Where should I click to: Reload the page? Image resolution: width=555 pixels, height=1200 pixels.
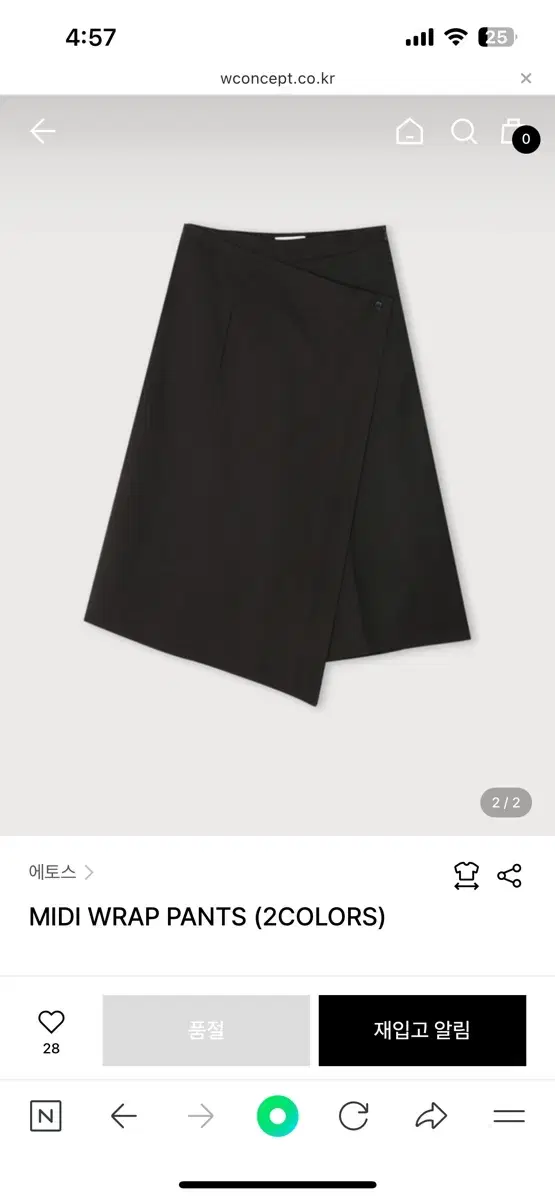click(354, 1116)
